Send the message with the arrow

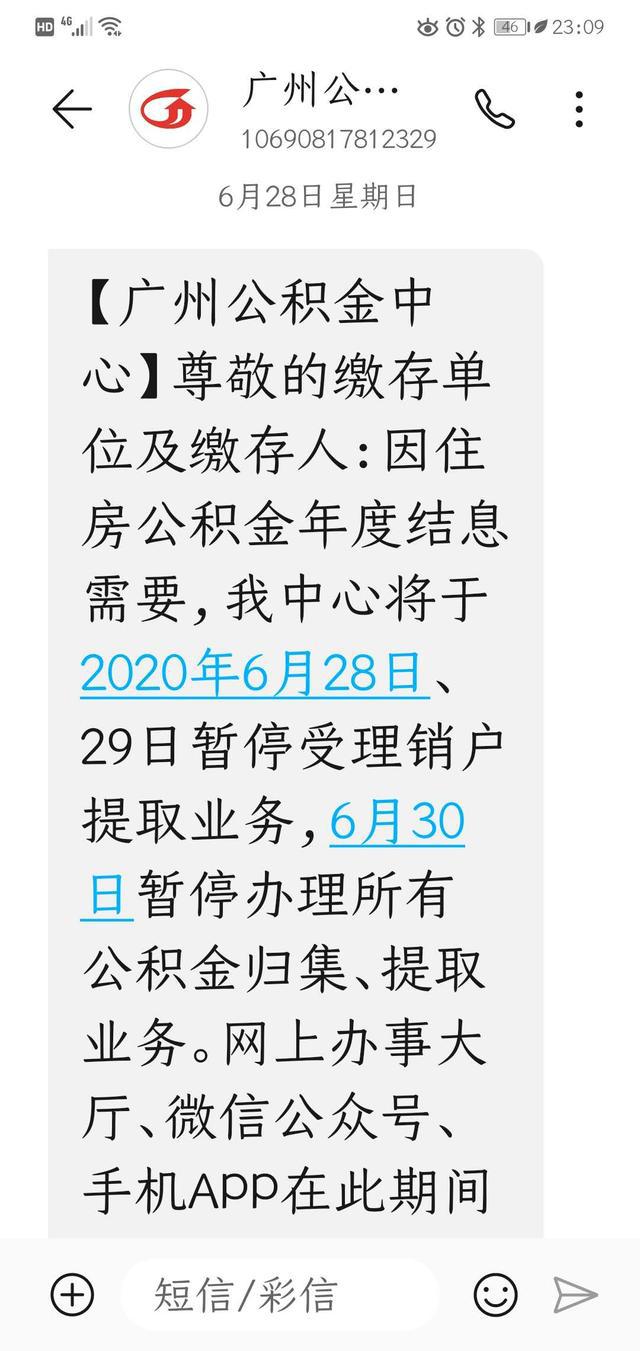coord(576,1294)
